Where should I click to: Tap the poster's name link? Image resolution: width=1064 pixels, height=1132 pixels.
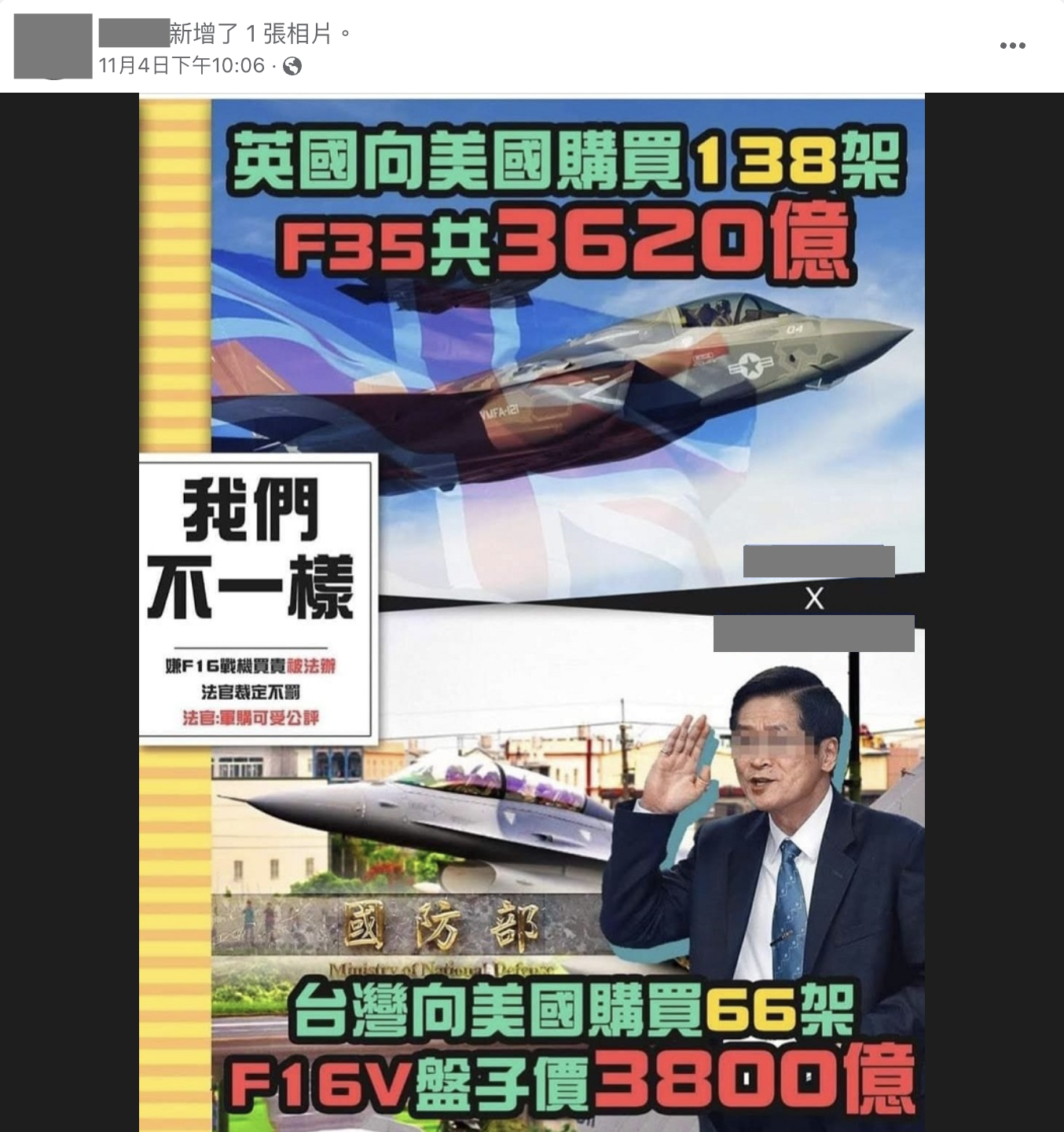134,33
